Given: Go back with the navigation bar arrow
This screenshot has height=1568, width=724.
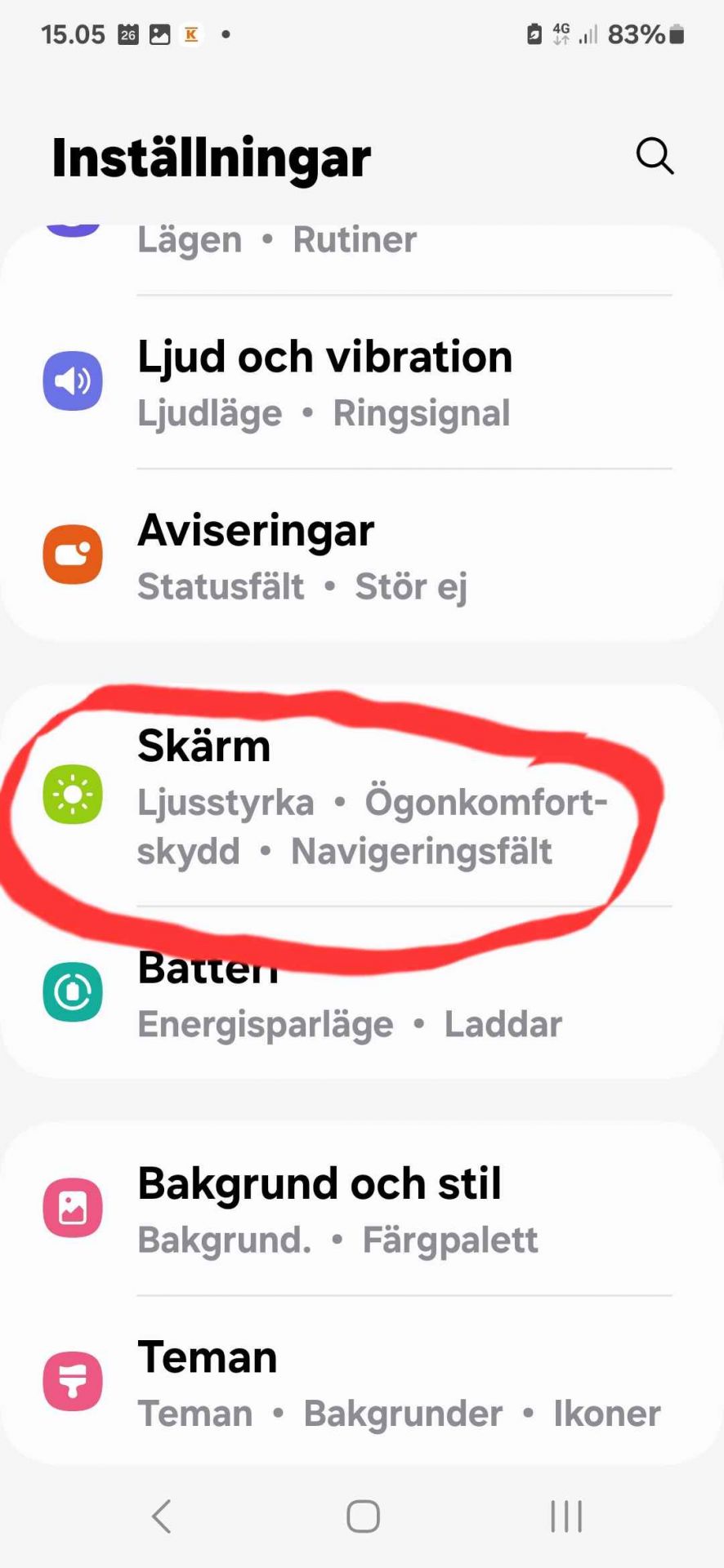Looking at the screenshot, I should tap(162, 1517).
